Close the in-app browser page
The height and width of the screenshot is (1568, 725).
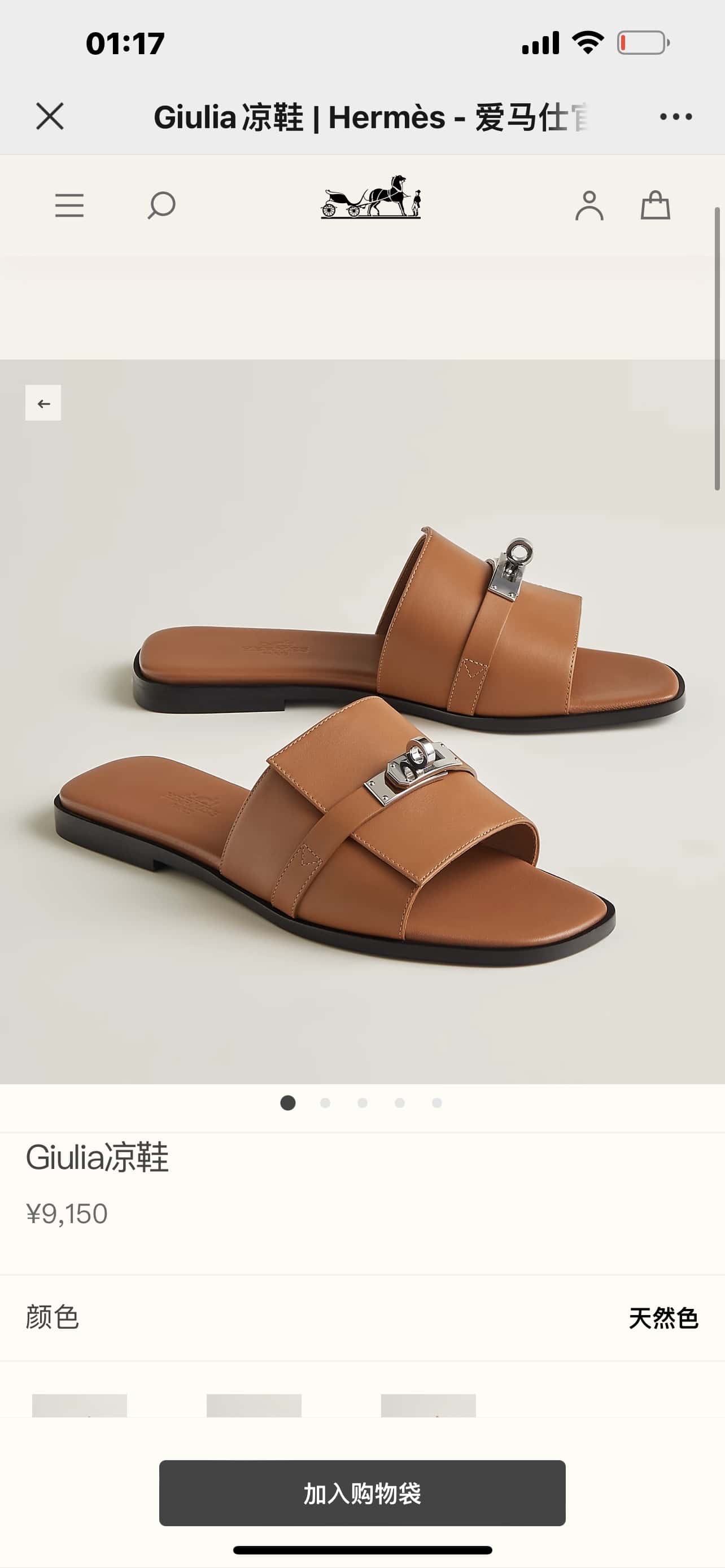pos(50,116)
